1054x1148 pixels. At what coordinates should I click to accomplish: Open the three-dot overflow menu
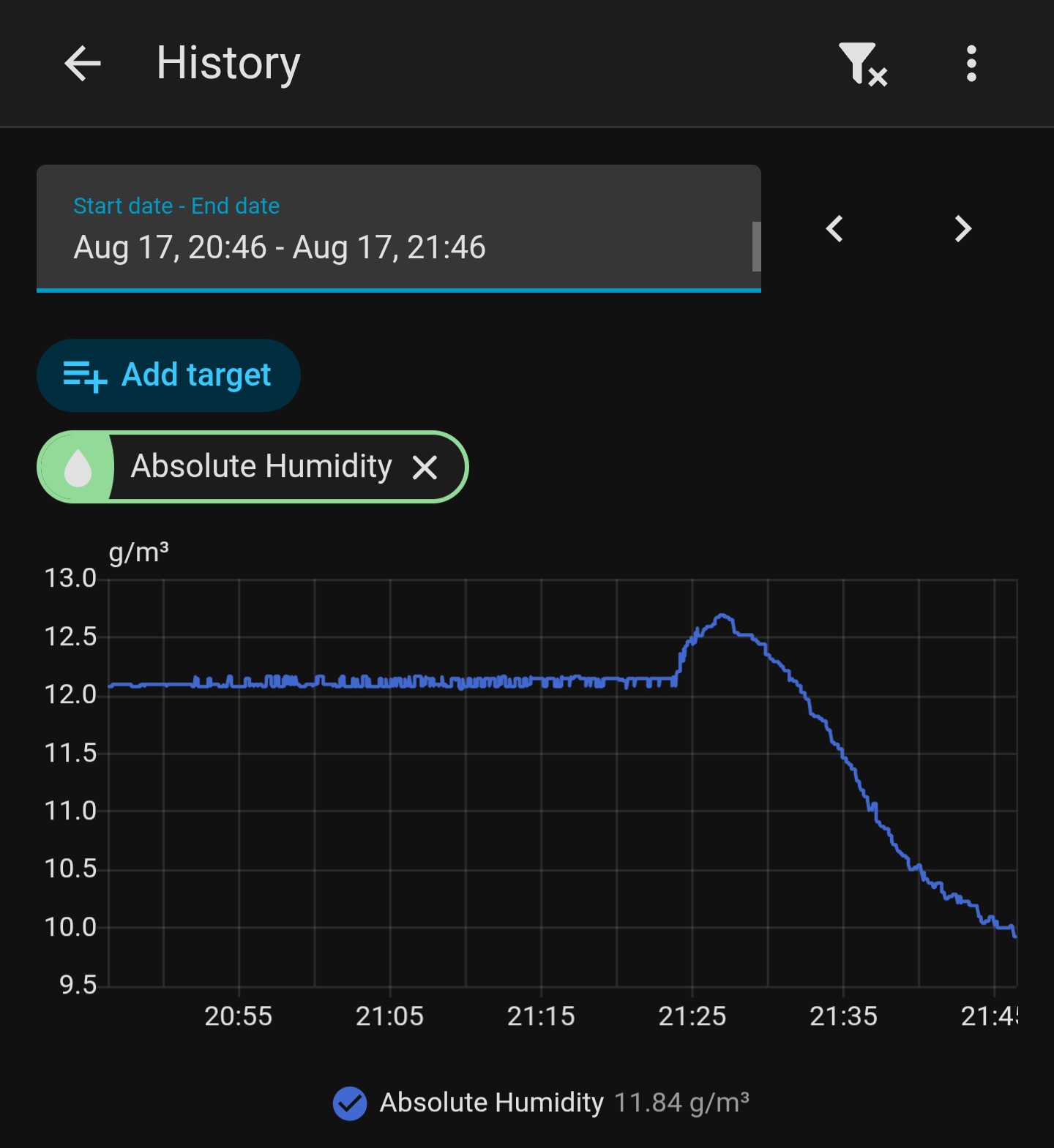(971, 64)
